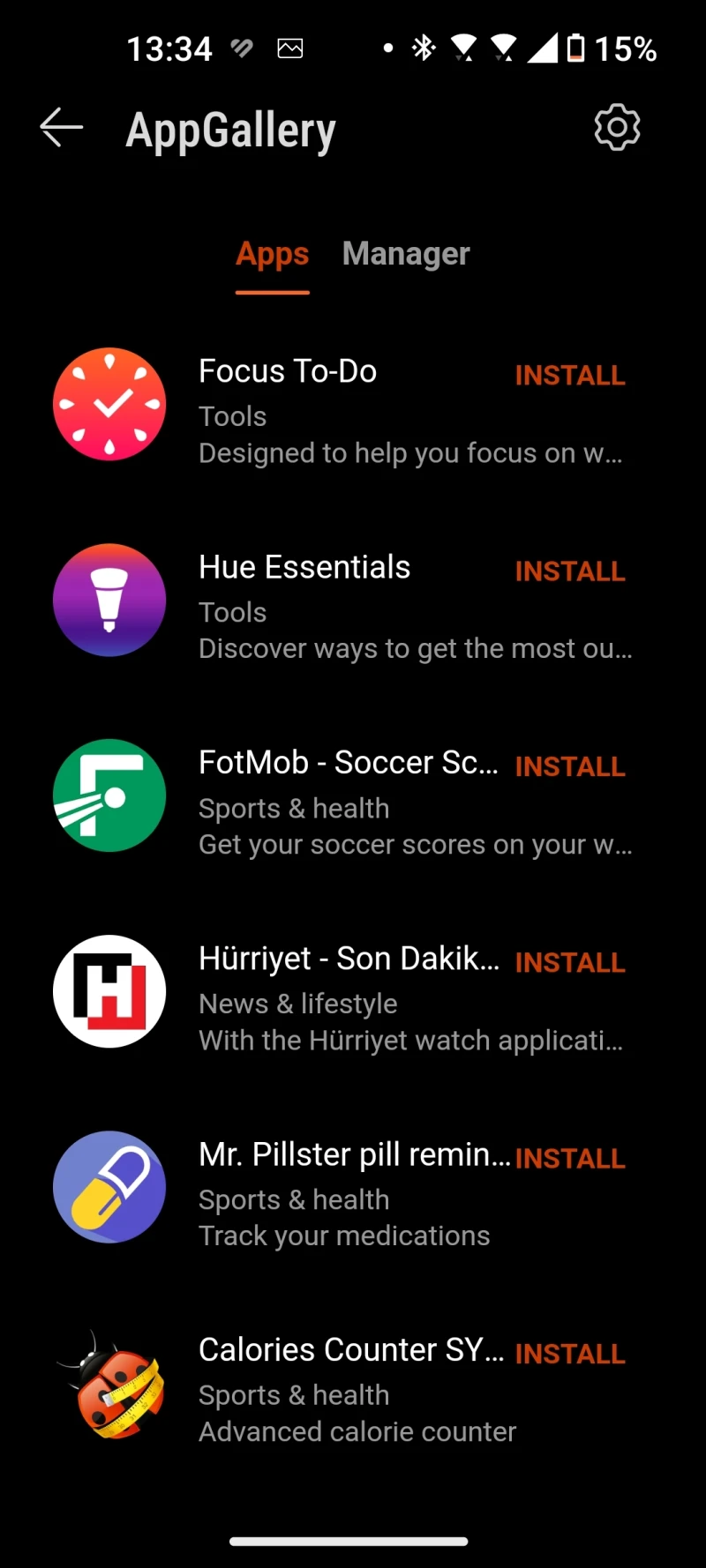
Task: Install FotMob soccer scores app
Action: coord(570,767)
